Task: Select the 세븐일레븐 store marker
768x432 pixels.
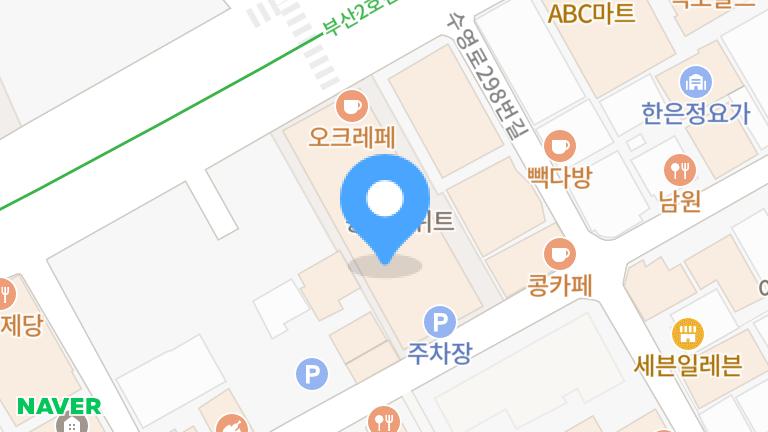Action: coord(688,333)
